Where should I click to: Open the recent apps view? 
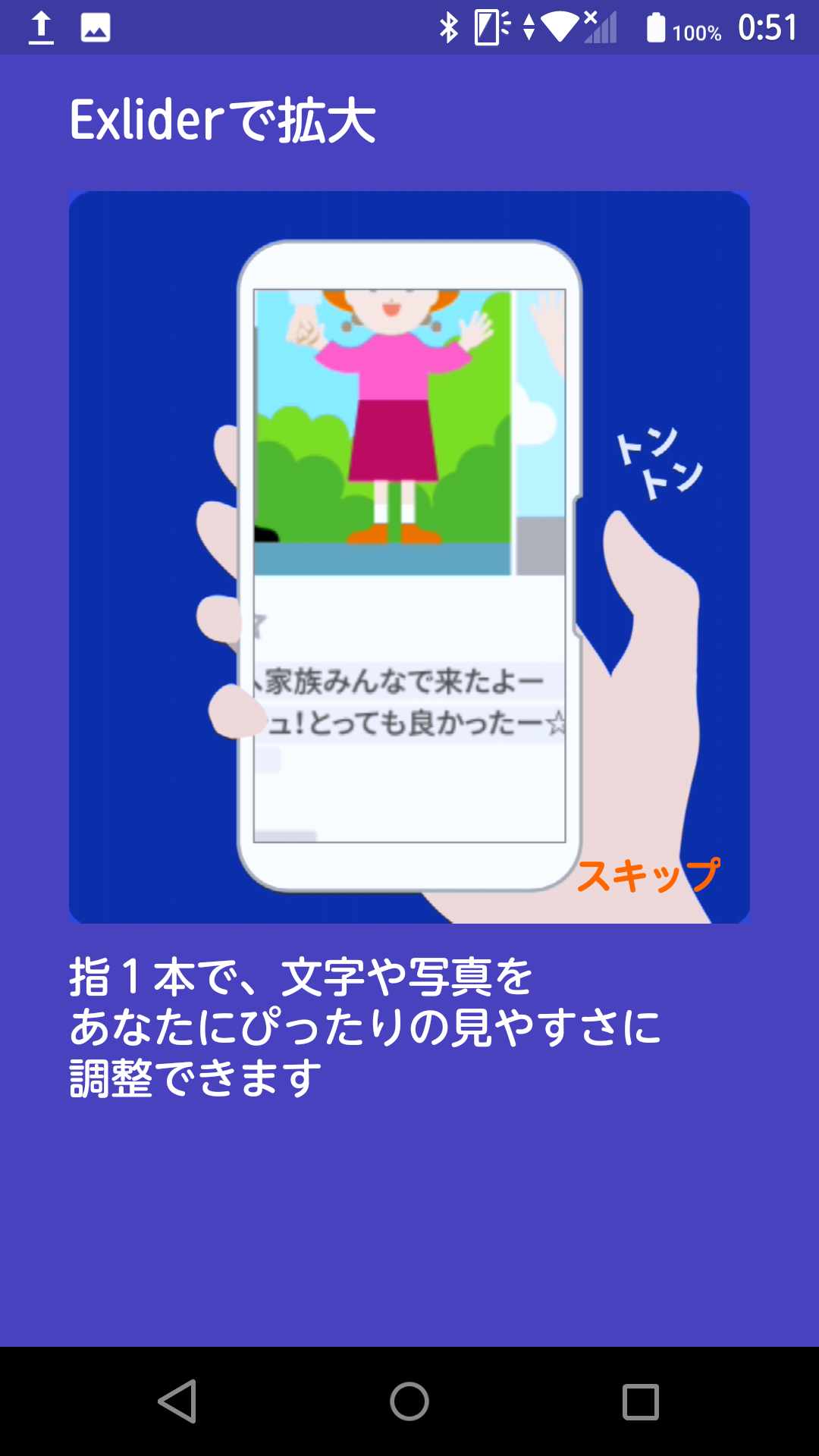tap(640, 1401)
